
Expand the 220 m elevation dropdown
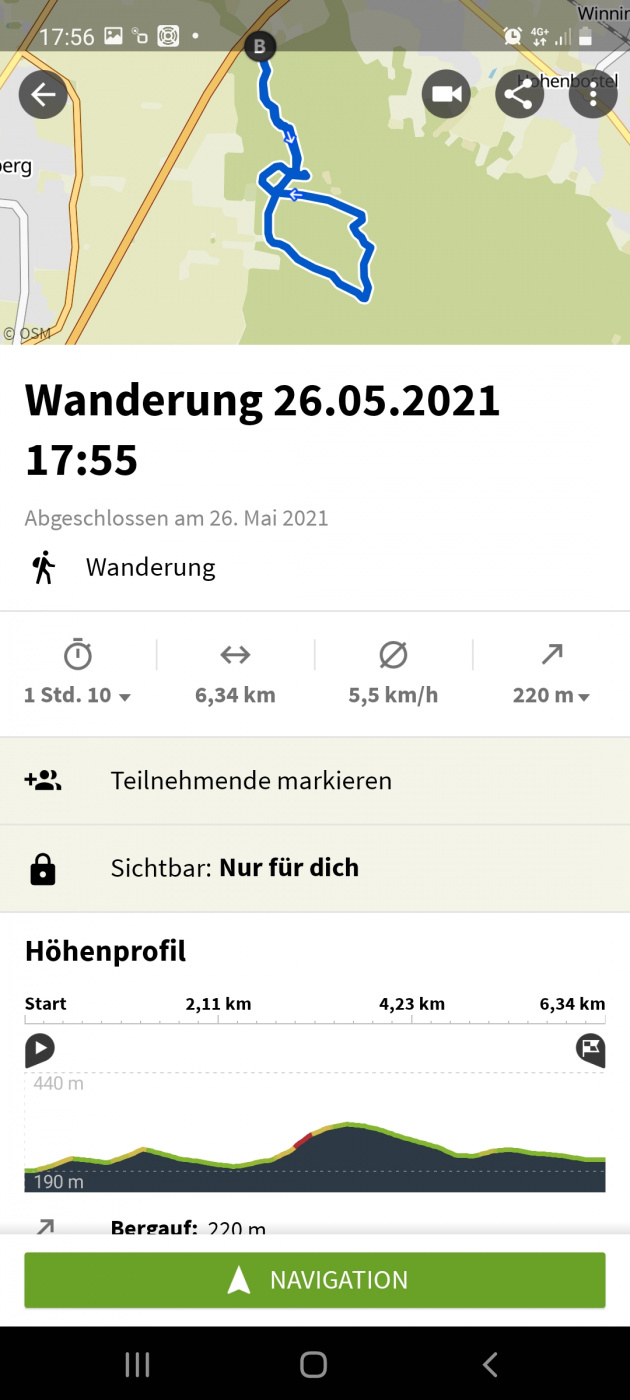coord(551,695)
